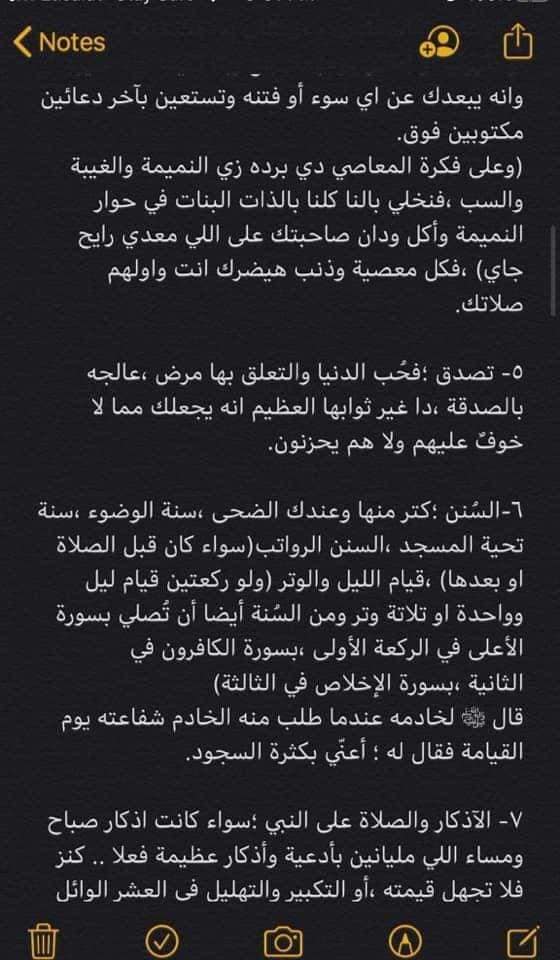Add a checklist to the note

163,939
